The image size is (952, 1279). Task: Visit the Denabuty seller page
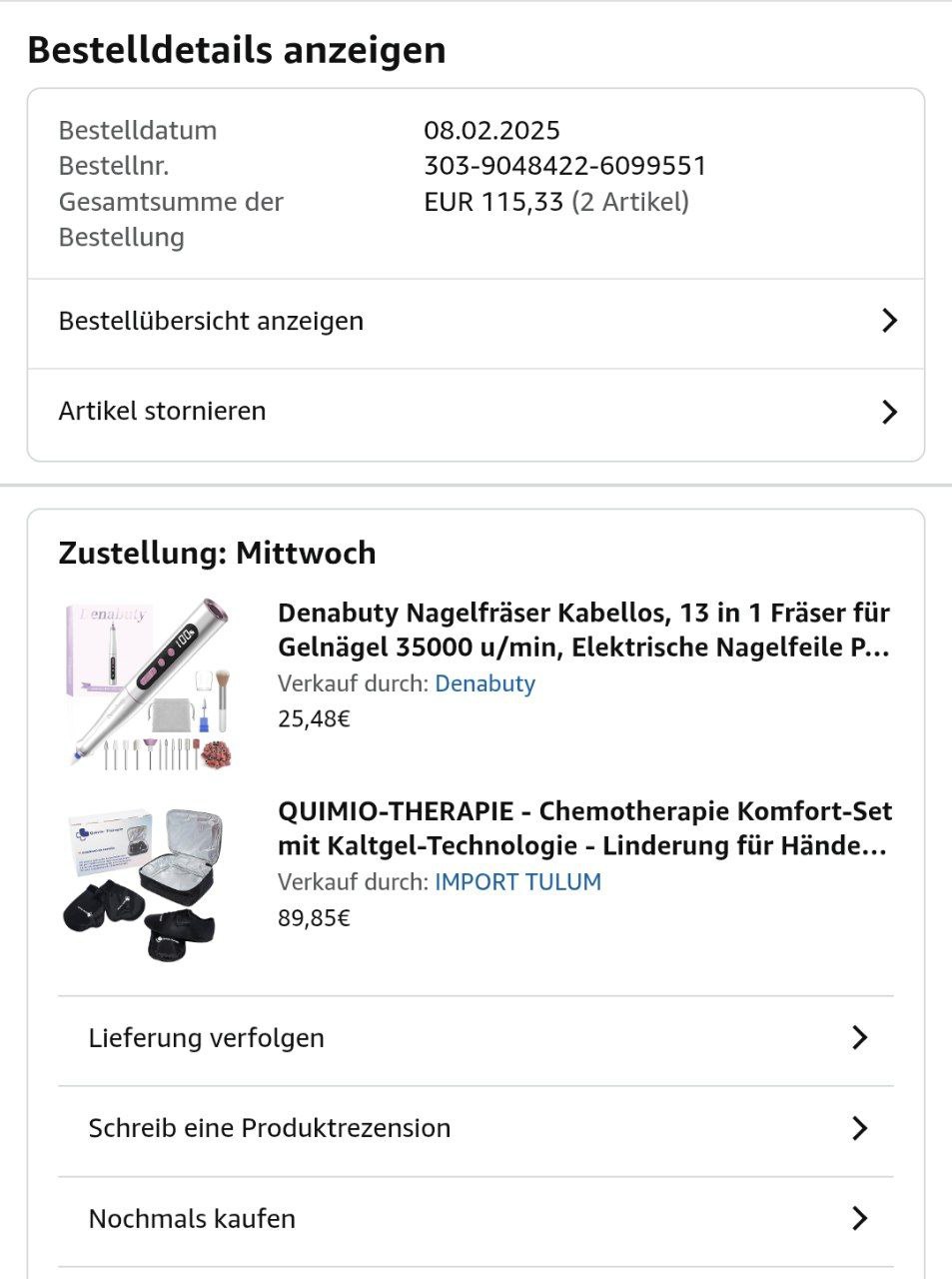[484, 684]
